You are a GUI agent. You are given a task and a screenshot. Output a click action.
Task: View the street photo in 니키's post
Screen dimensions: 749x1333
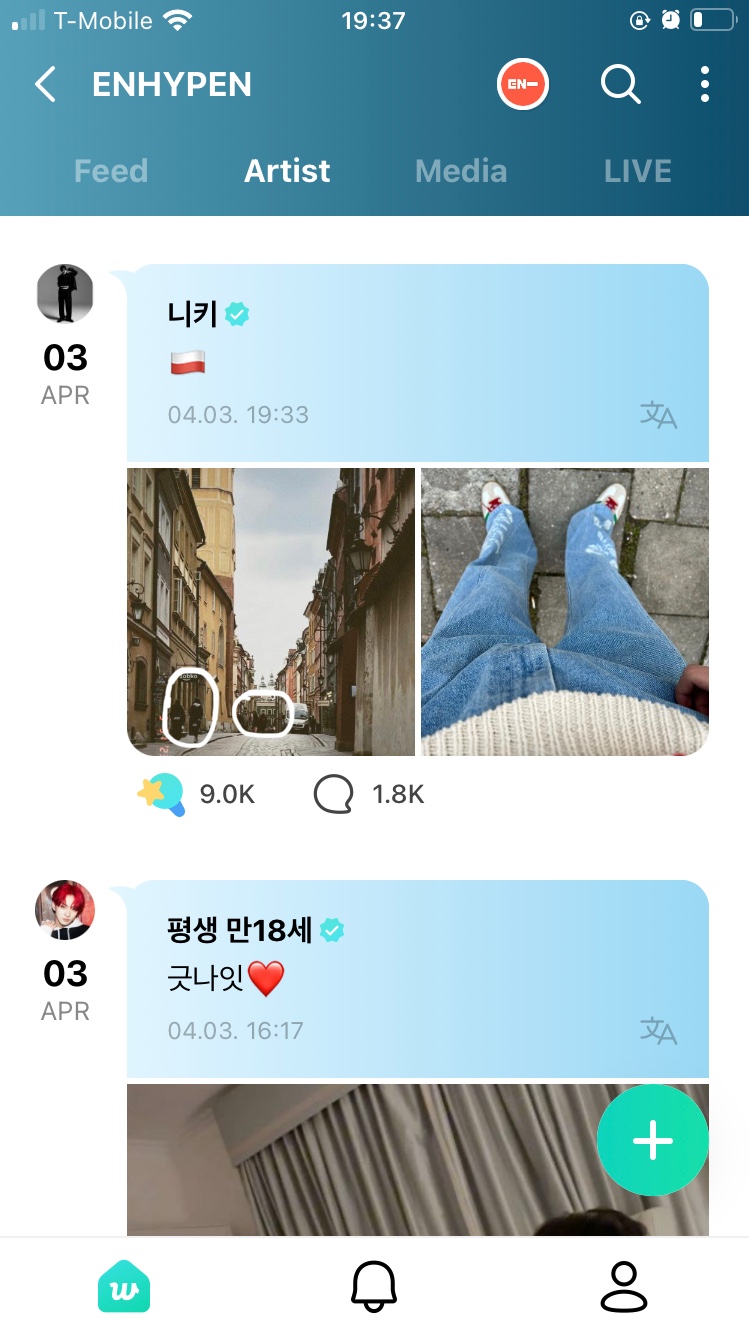271,611
